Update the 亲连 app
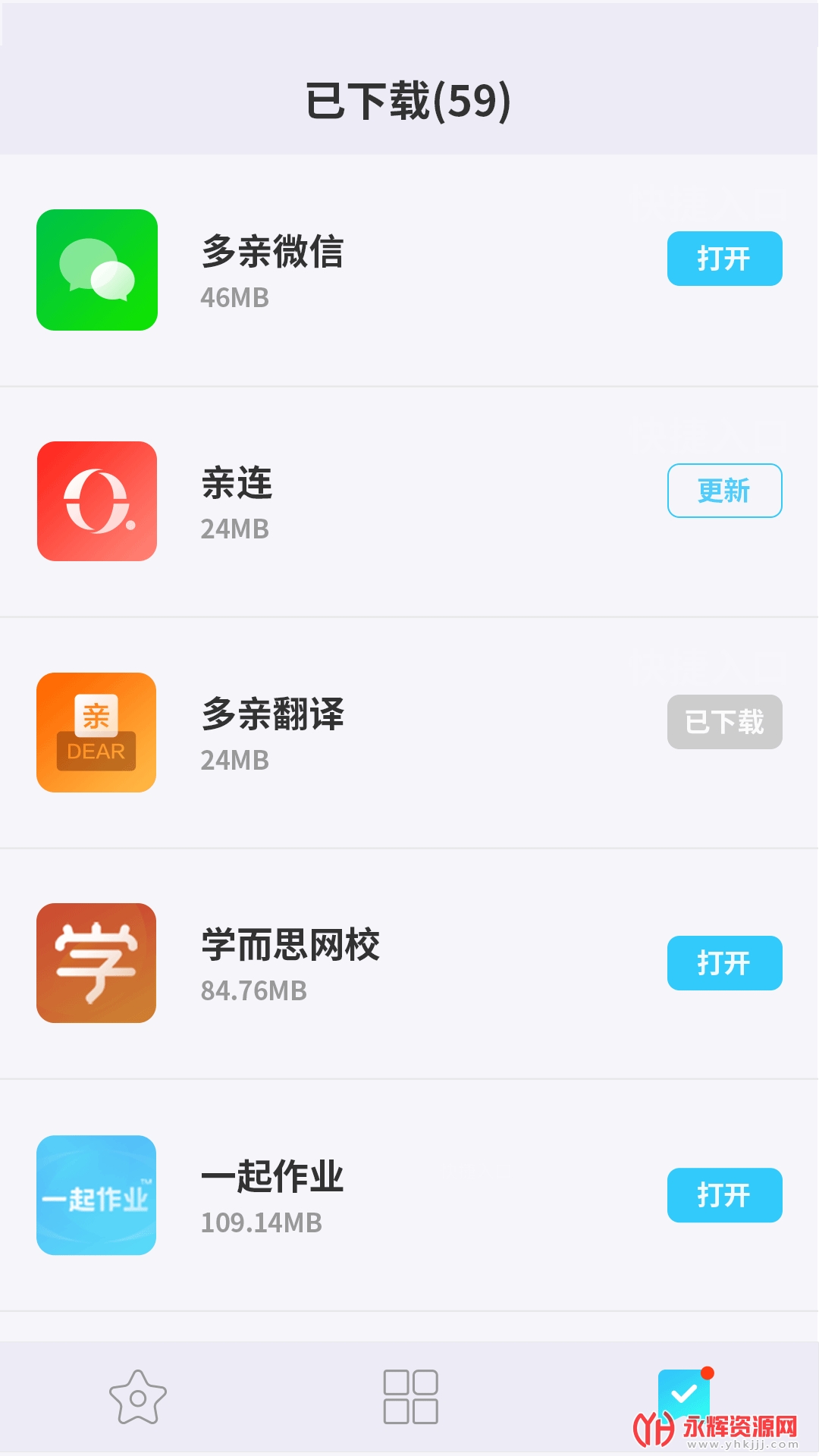The width and height of the screenshot is (819, 1456). (724, 491)
